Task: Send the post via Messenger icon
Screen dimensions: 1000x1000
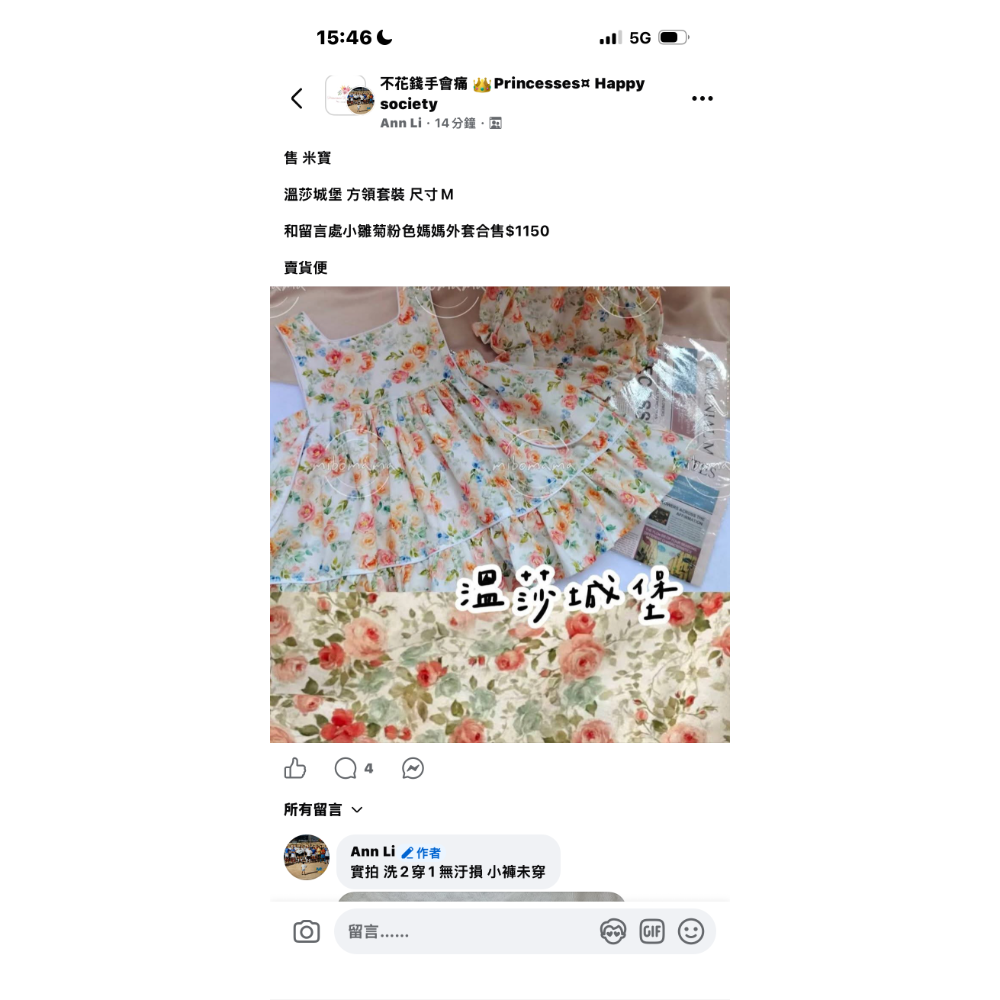Action: coord(413,768)
